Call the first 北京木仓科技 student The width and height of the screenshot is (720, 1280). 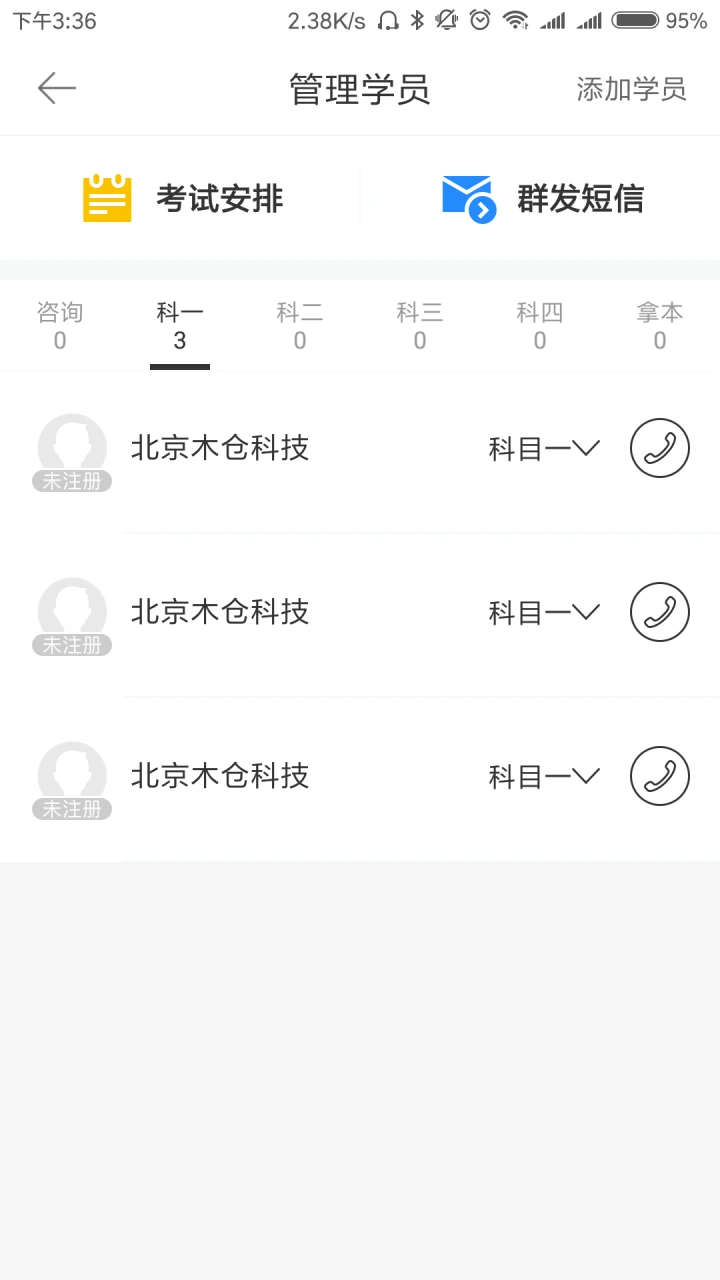click(x=660, y=448)
